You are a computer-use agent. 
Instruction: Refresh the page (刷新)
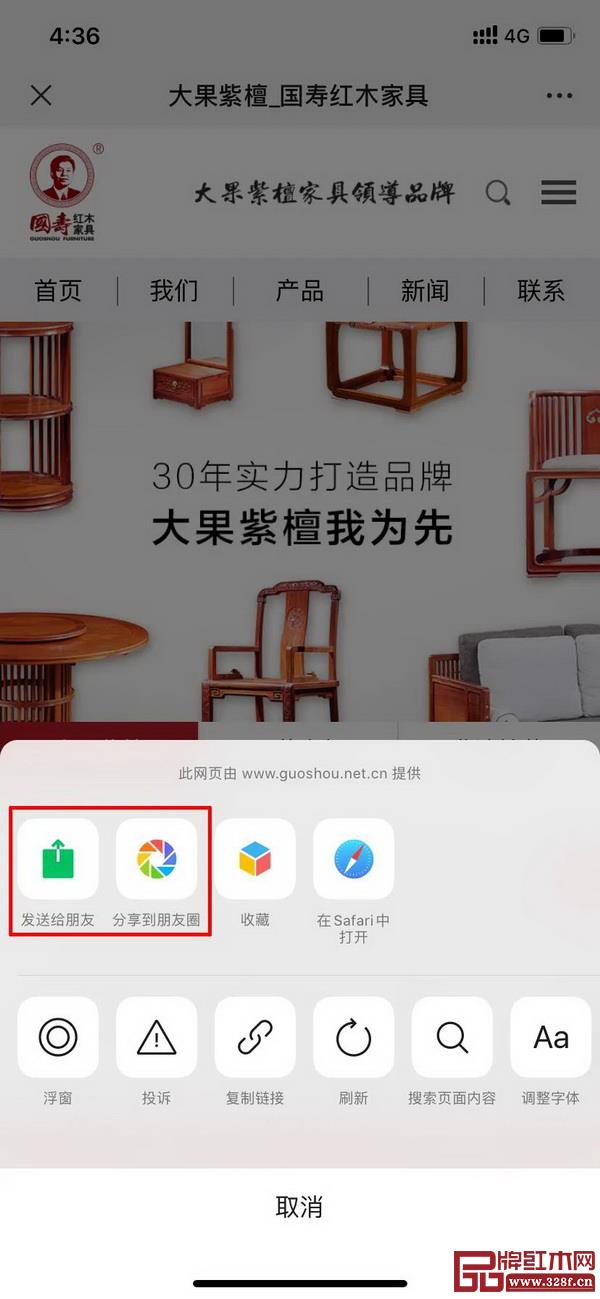point(353,1037)
